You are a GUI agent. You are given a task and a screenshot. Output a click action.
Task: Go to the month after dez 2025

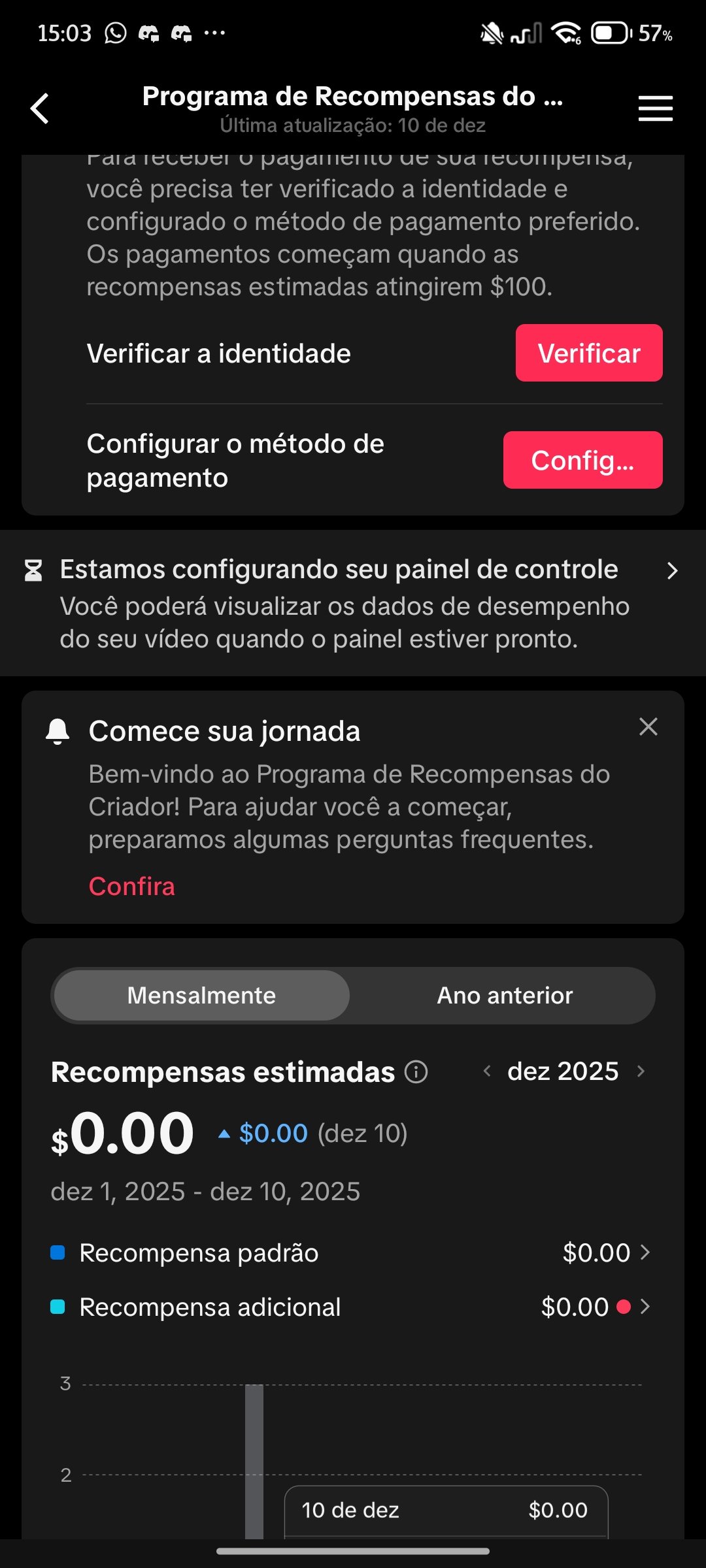[x=641, y=1071]
